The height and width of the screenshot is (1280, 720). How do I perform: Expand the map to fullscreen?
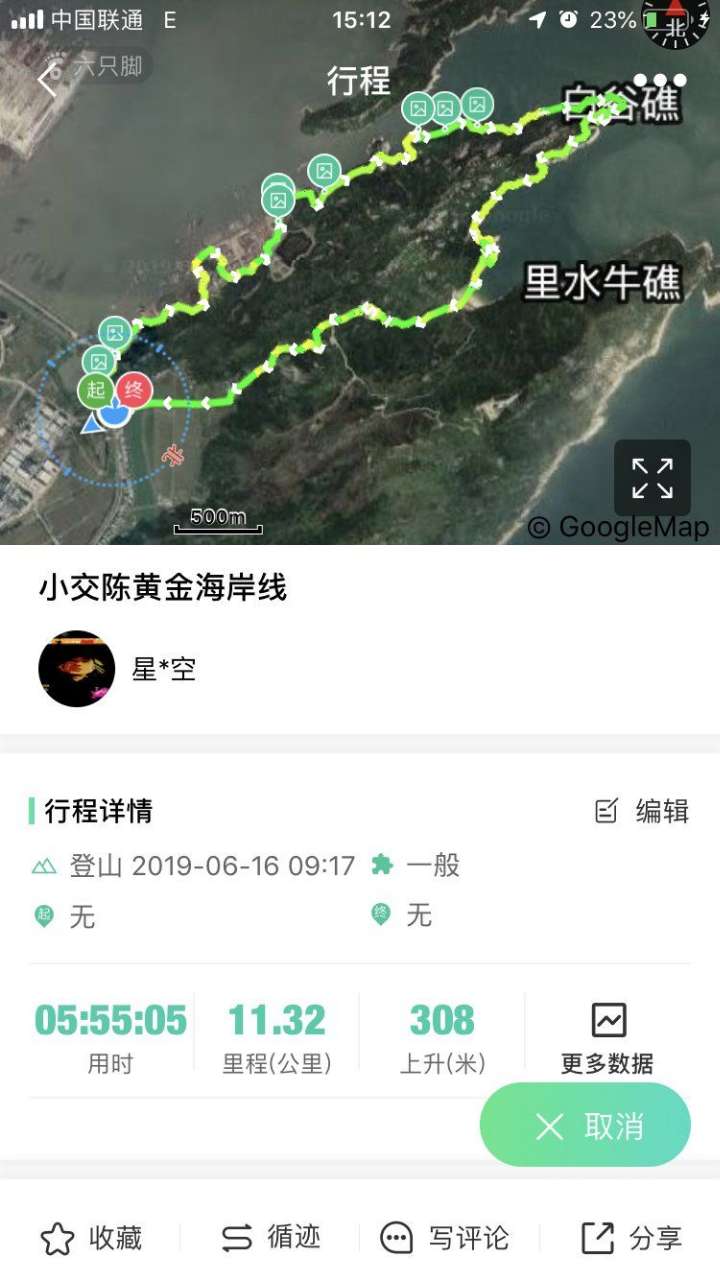pos(652,478)
